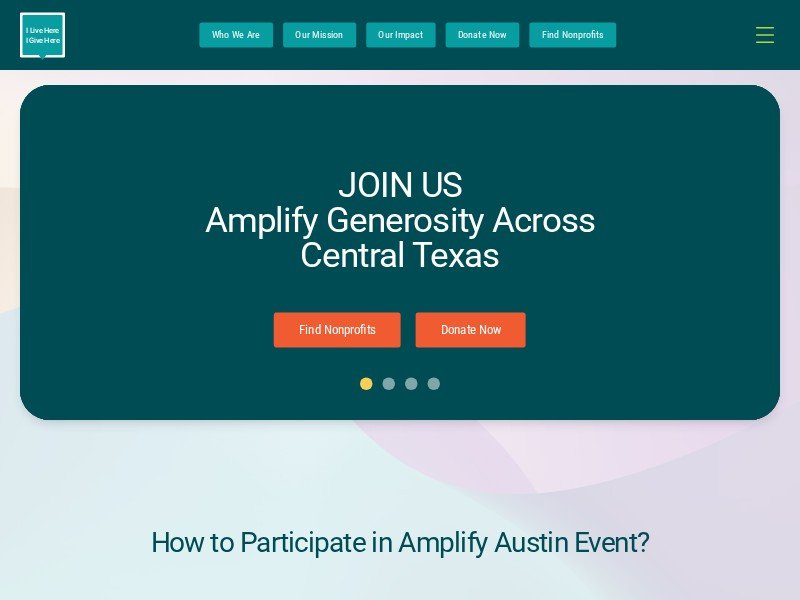Select Donate Now in the top navigation
Screen dimensions: 800x600
point(482,35)
